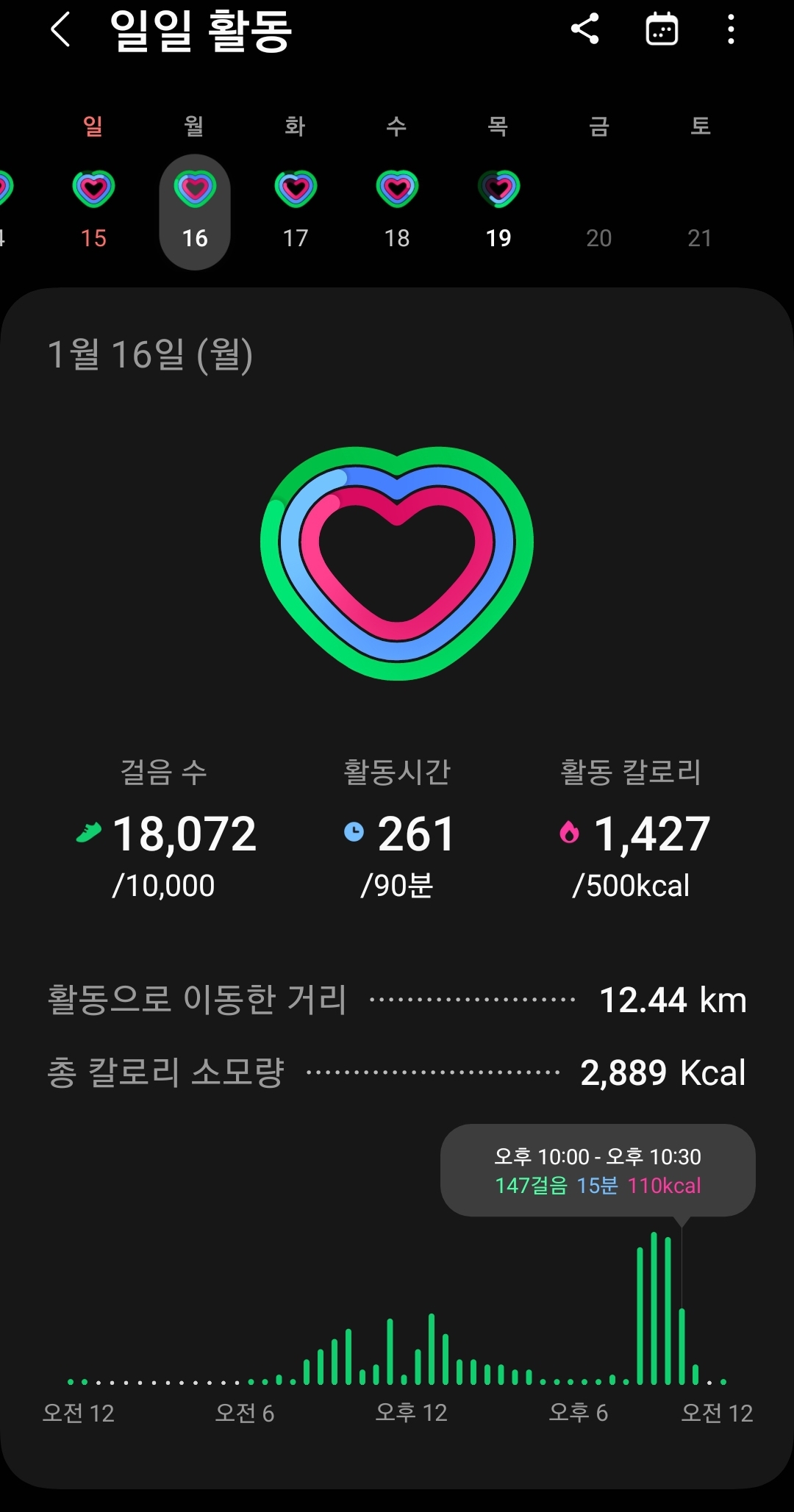Select Thursday the 19th
The width and height of the screenshot is (794, 1512).
click(498, 208)
